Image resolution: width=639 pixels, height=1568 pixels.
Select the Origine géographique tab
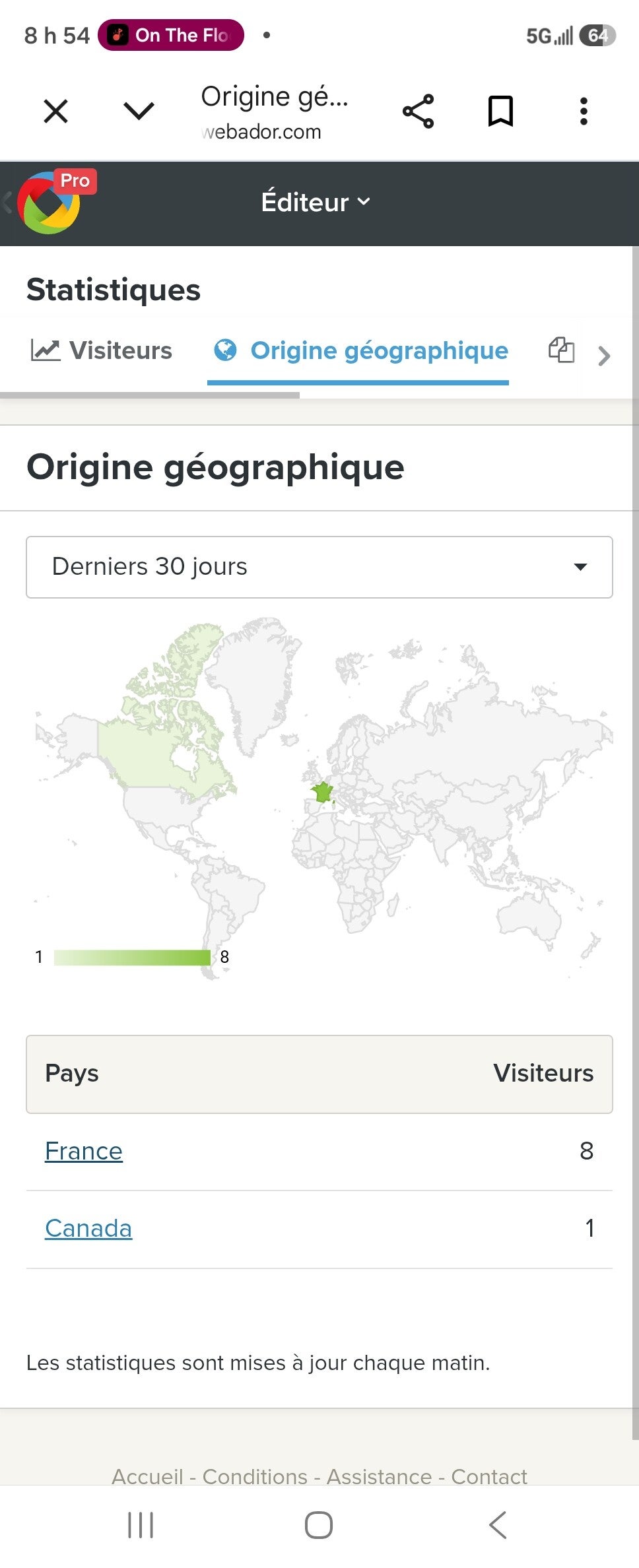click(360, 350)
